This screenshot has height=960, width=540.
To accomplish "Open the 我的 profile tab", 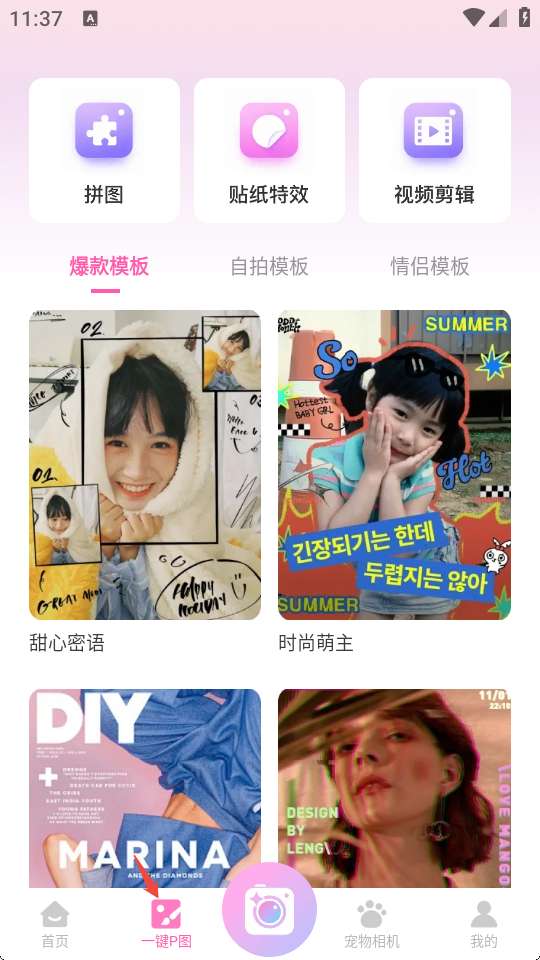I will click(x=484, y=924).
